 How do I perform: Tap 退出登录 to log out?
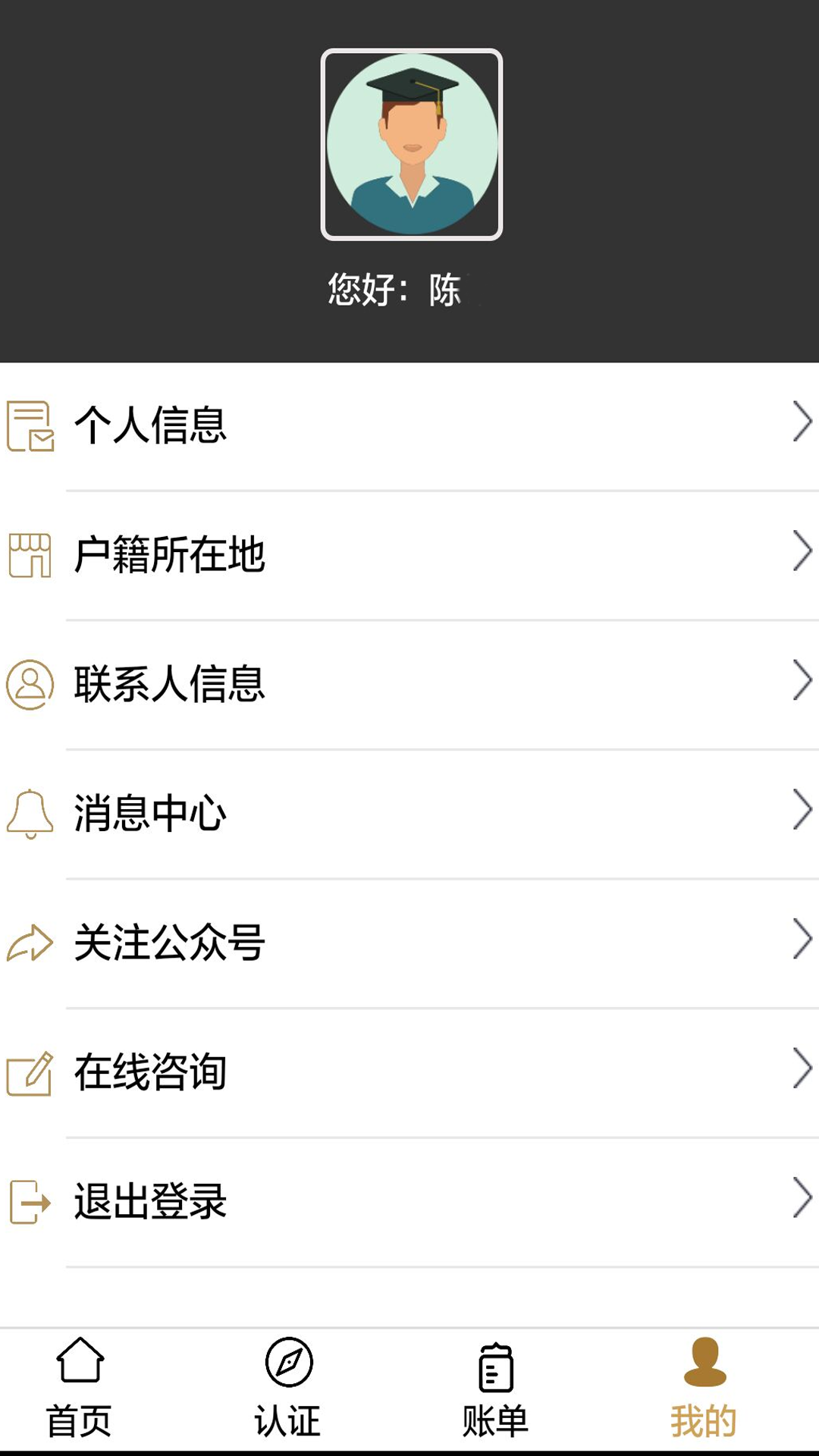(409, 1201)
